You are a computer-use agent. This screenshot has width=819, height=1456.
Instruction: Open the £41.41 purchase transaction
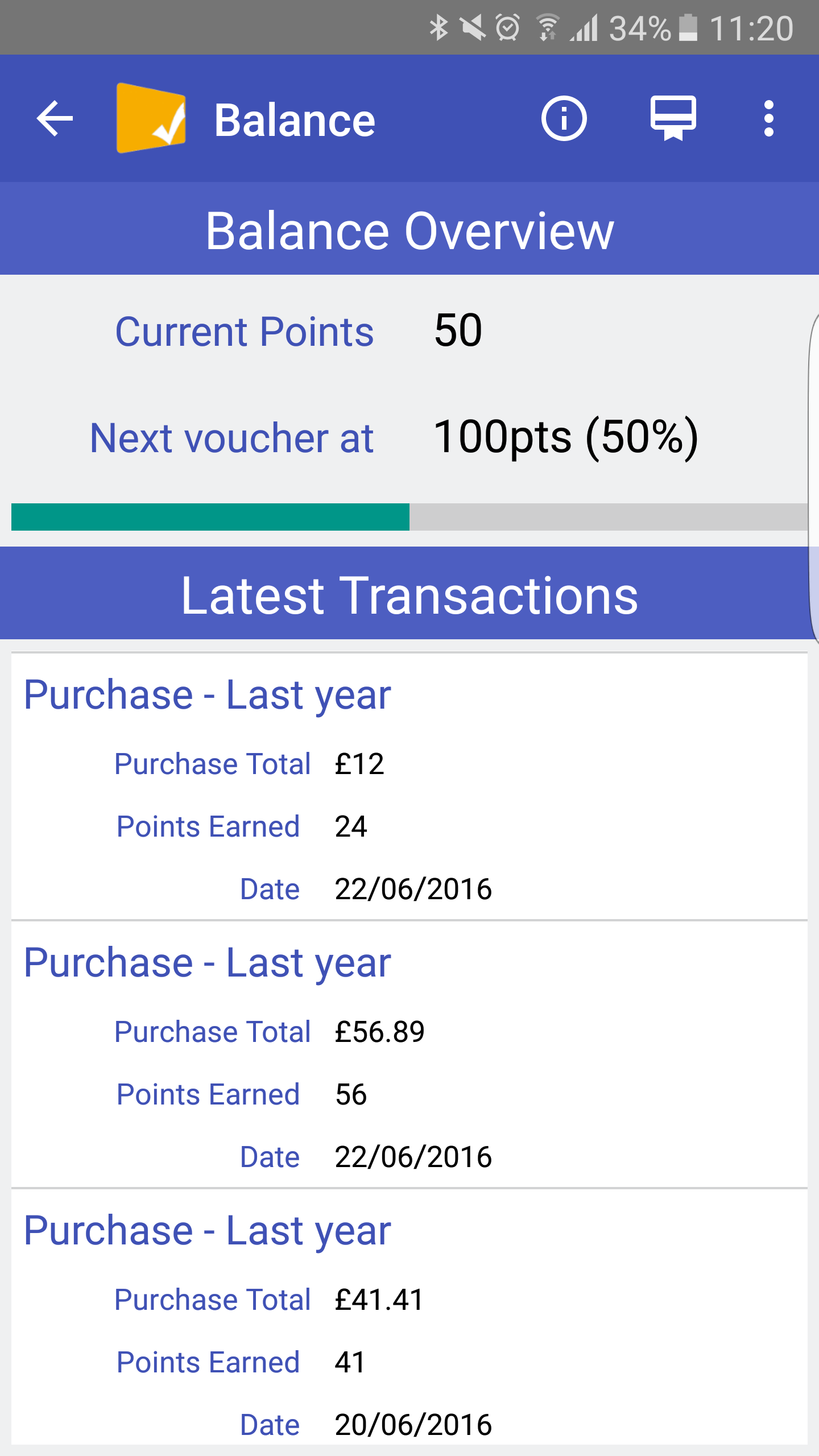(409, 1317)
